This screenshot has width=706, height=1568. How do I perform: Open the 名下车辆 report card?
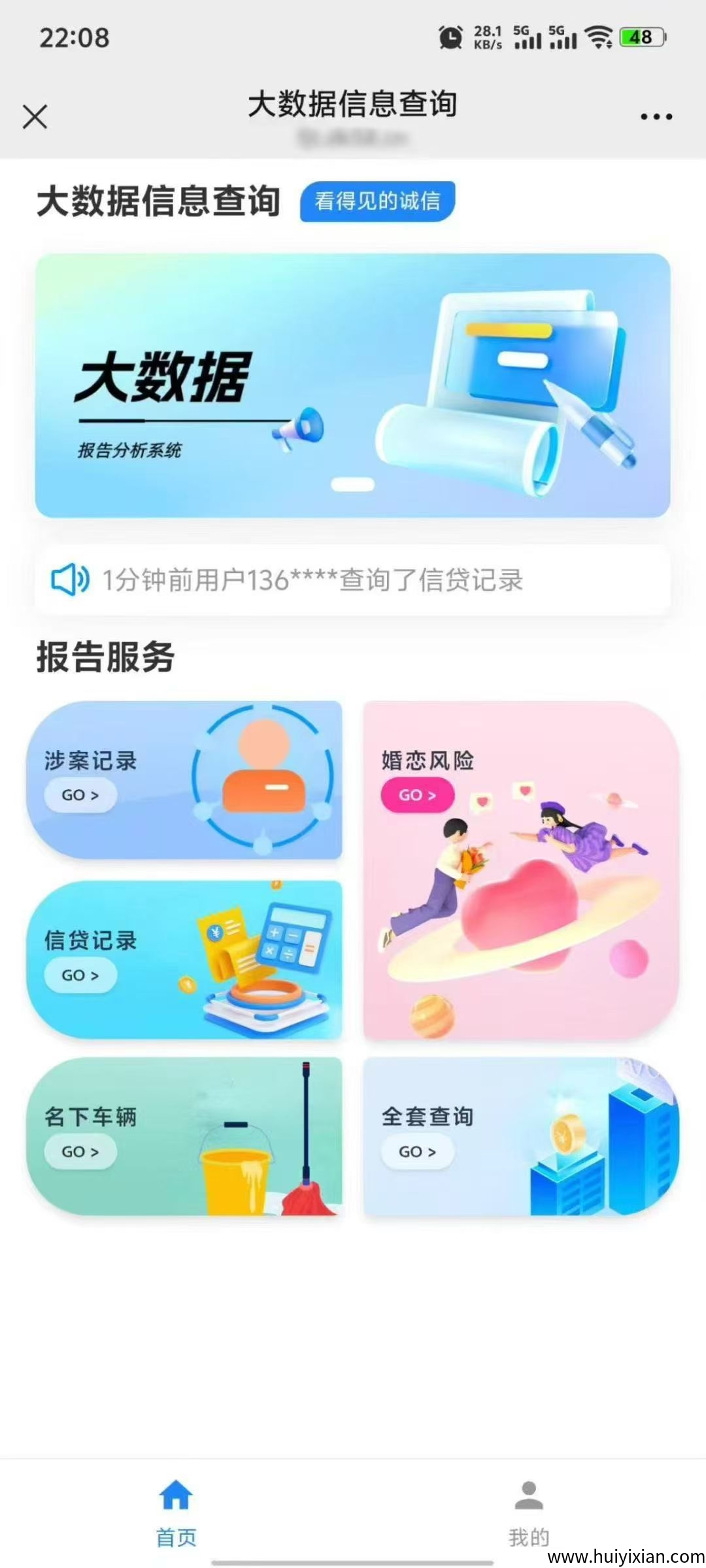pos(184,1136)
